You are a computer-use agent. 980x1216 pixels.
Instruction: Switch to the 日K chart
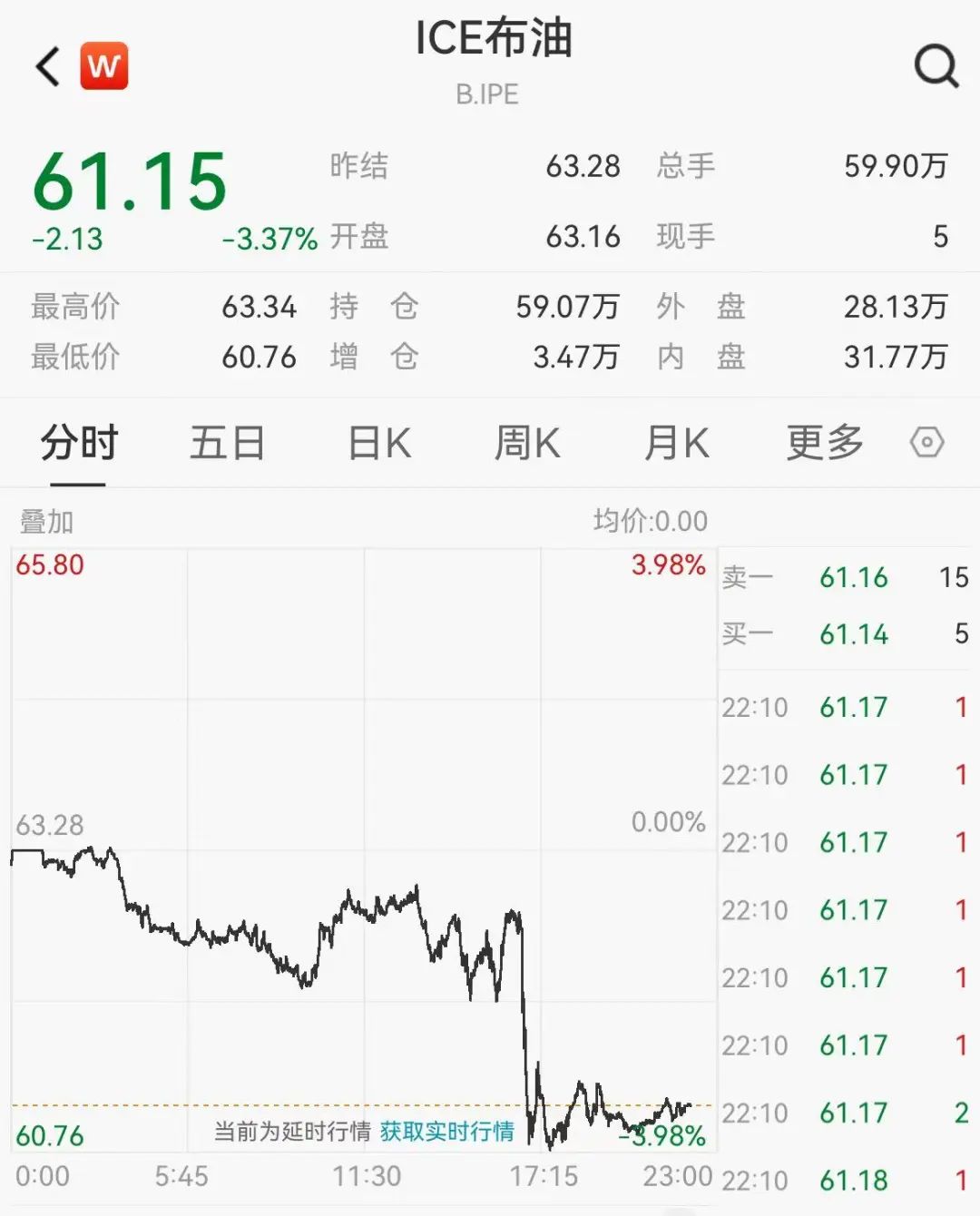pos(379,444)
